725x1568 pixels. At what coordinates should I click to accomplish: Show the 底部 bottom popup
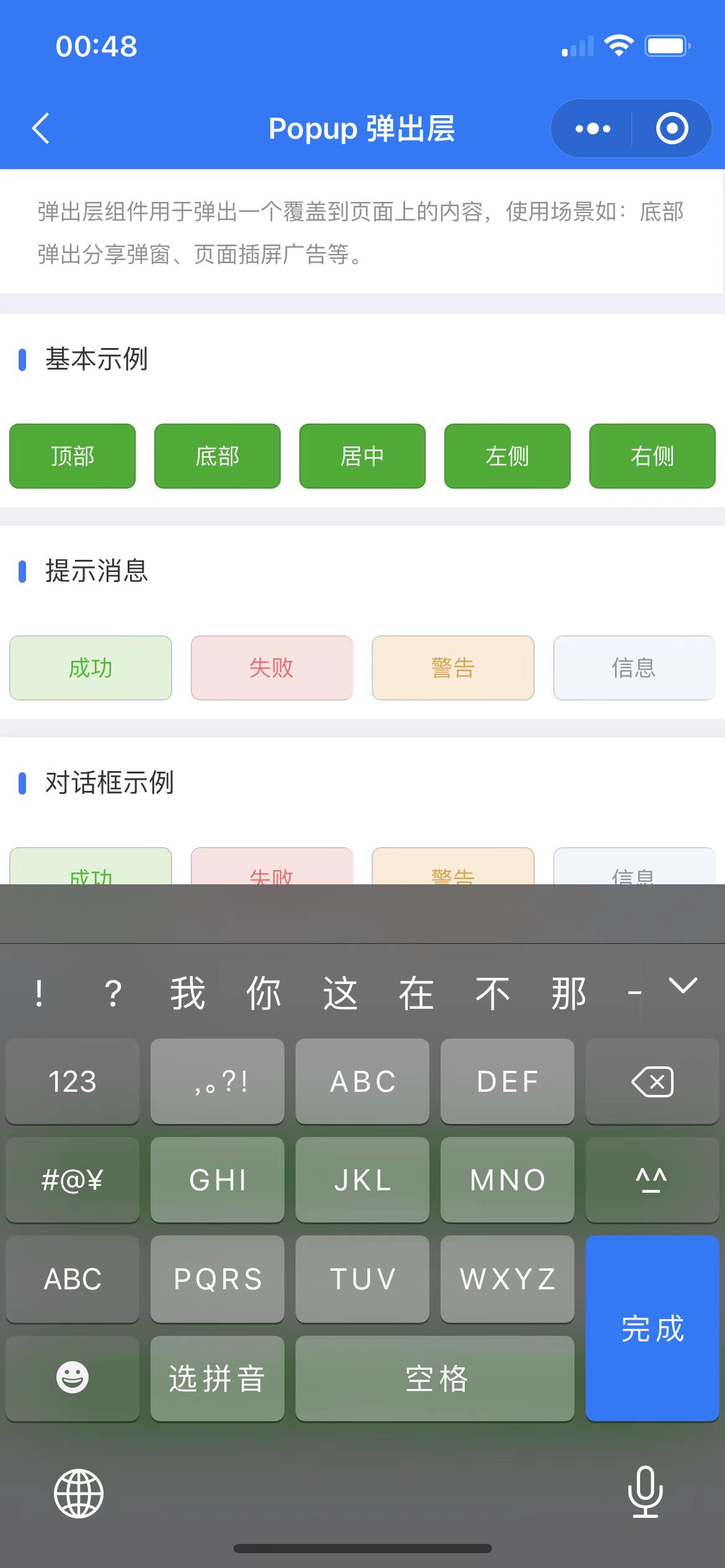point(217,456)
